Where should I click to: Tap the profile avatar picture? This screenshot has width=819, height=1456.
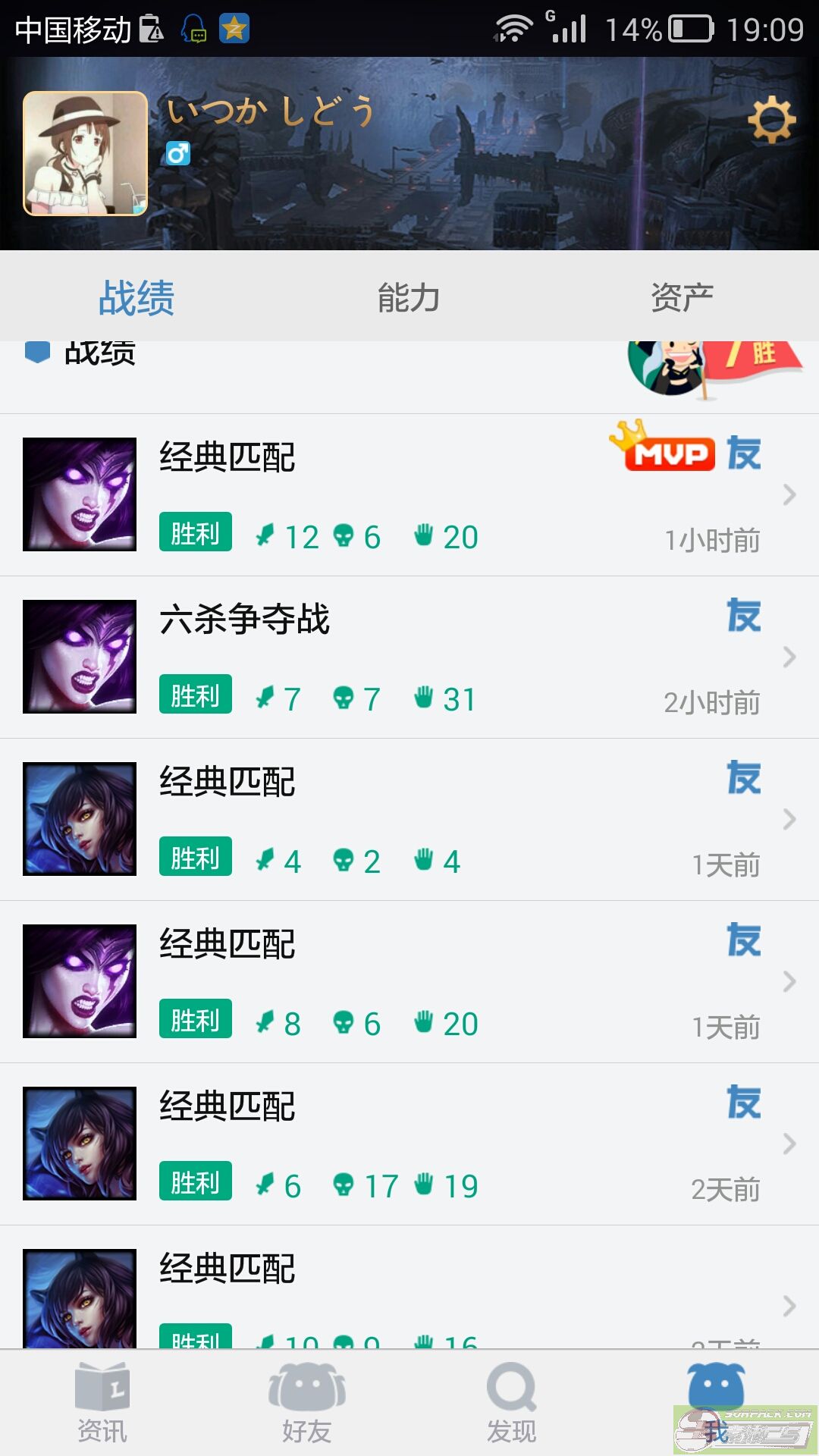click(x=86, y=154)
